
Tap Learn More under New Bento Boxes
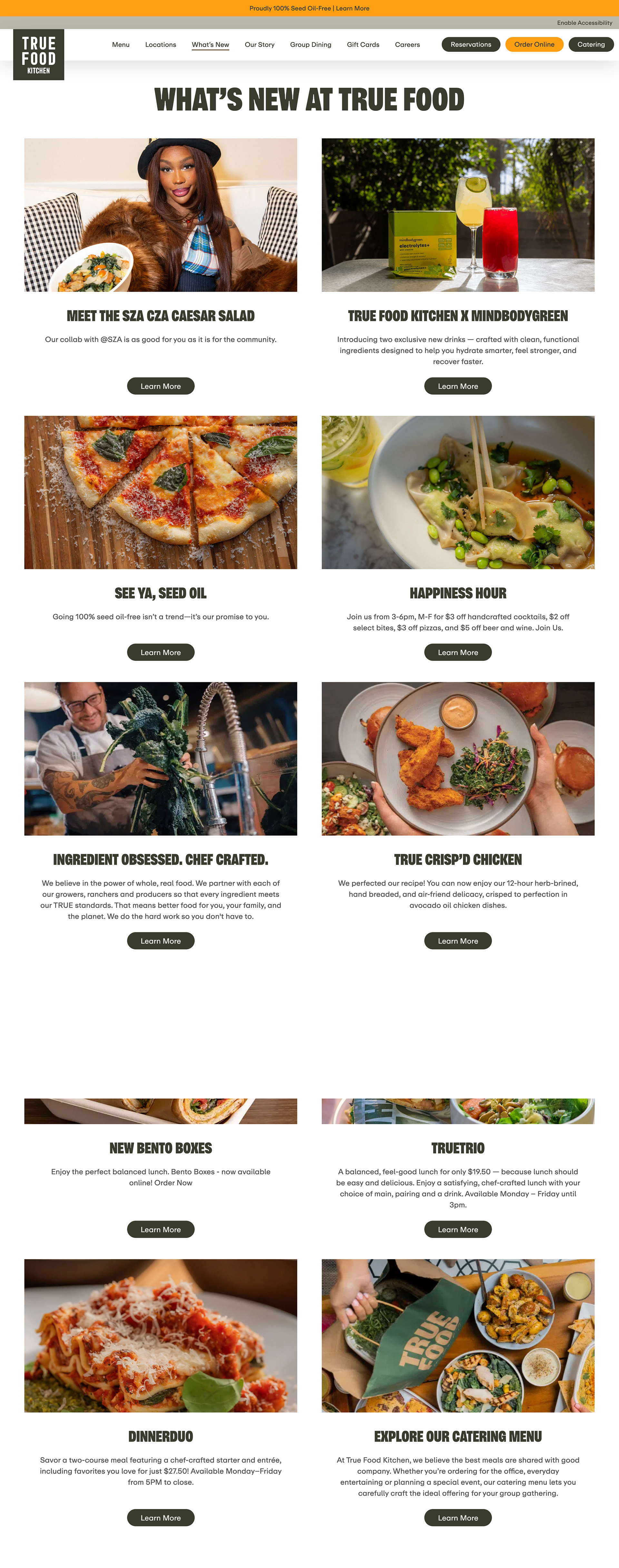tap(161, 1229)
